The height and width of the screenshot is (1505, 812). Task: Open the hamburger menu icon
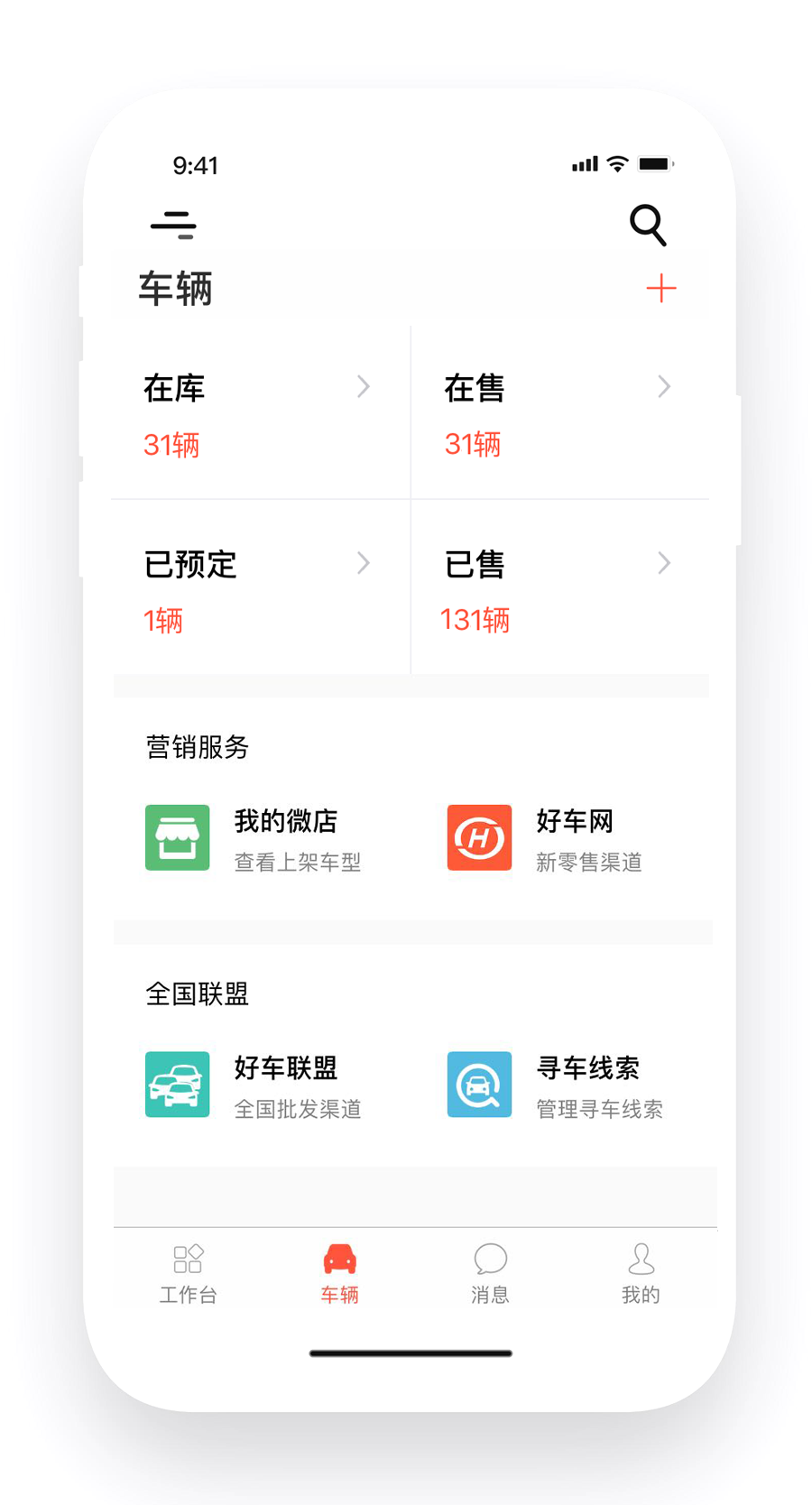pos(173,225)
